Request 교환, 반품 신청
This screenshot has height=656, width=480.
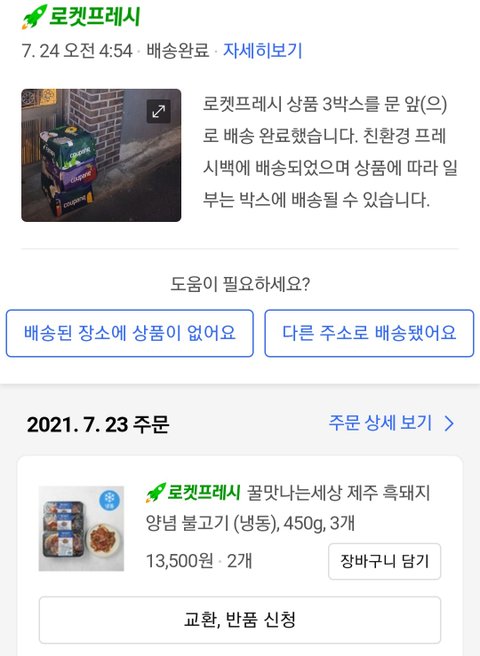click(240, 620)
